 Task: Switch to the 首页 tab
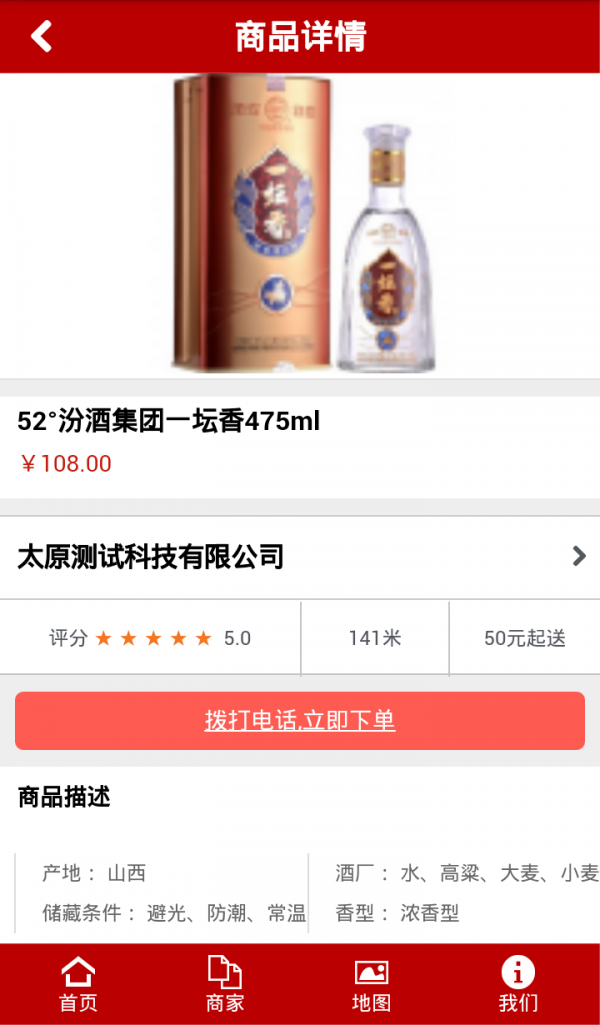coord(78,984)
